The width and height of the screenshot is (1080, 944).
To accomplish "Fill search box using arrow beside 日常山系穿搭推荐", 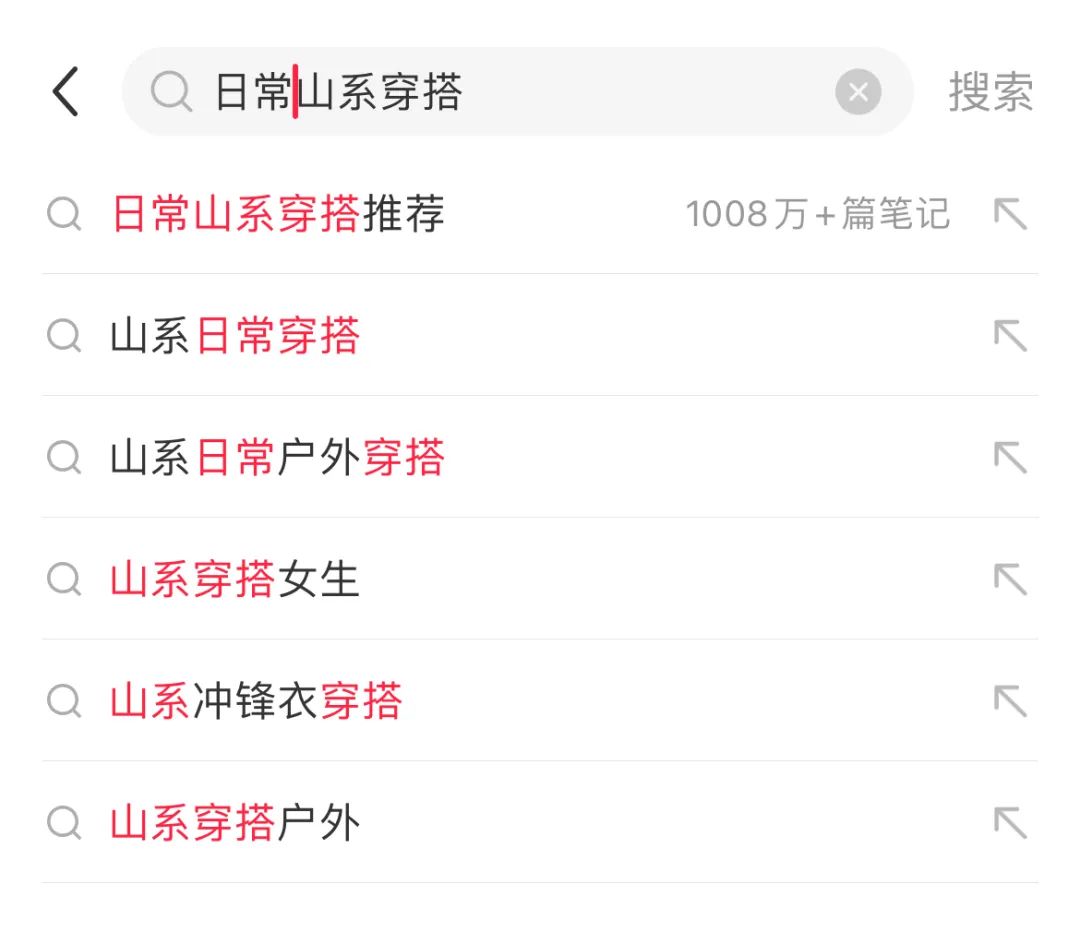I will coord(1010,214).
